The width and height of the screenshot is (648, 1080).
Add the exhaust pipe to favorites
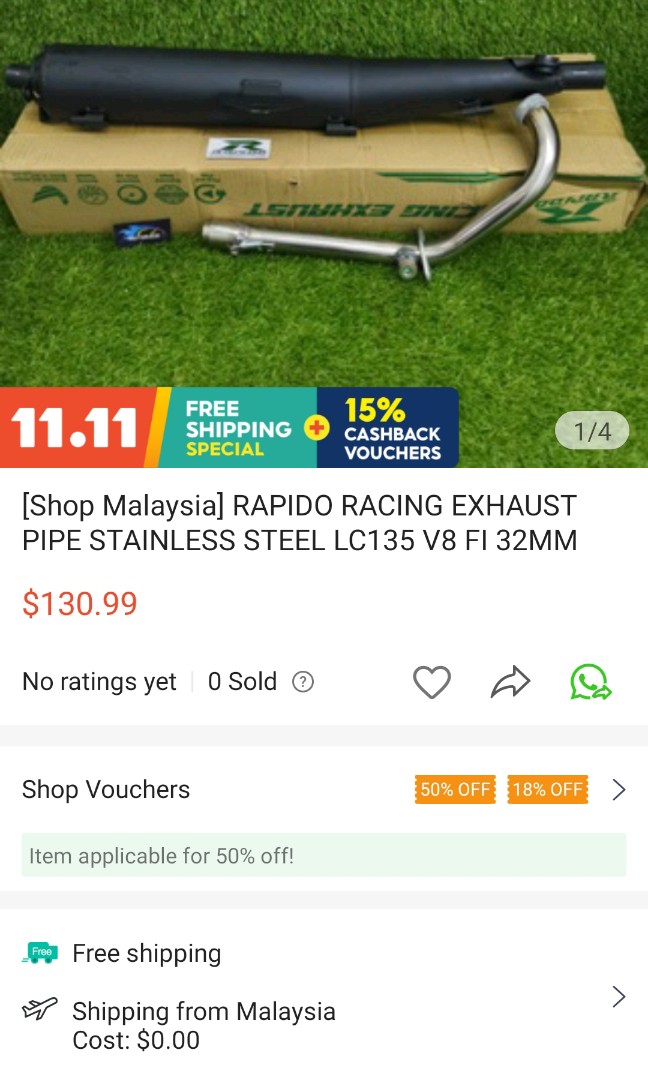coord(432,683)
